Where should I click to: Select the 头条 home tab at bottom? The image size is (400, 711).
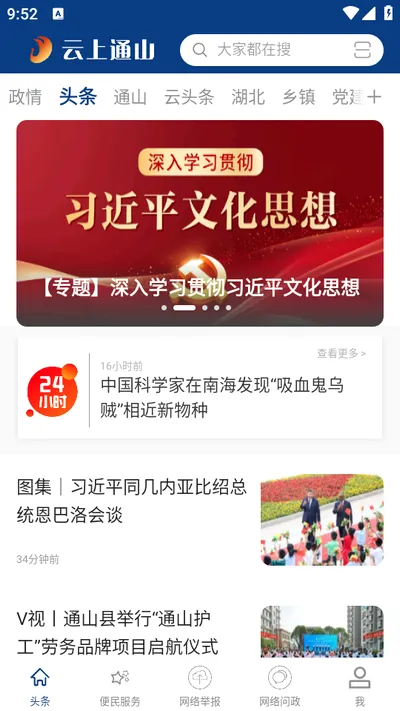click(x=40, y=686)
